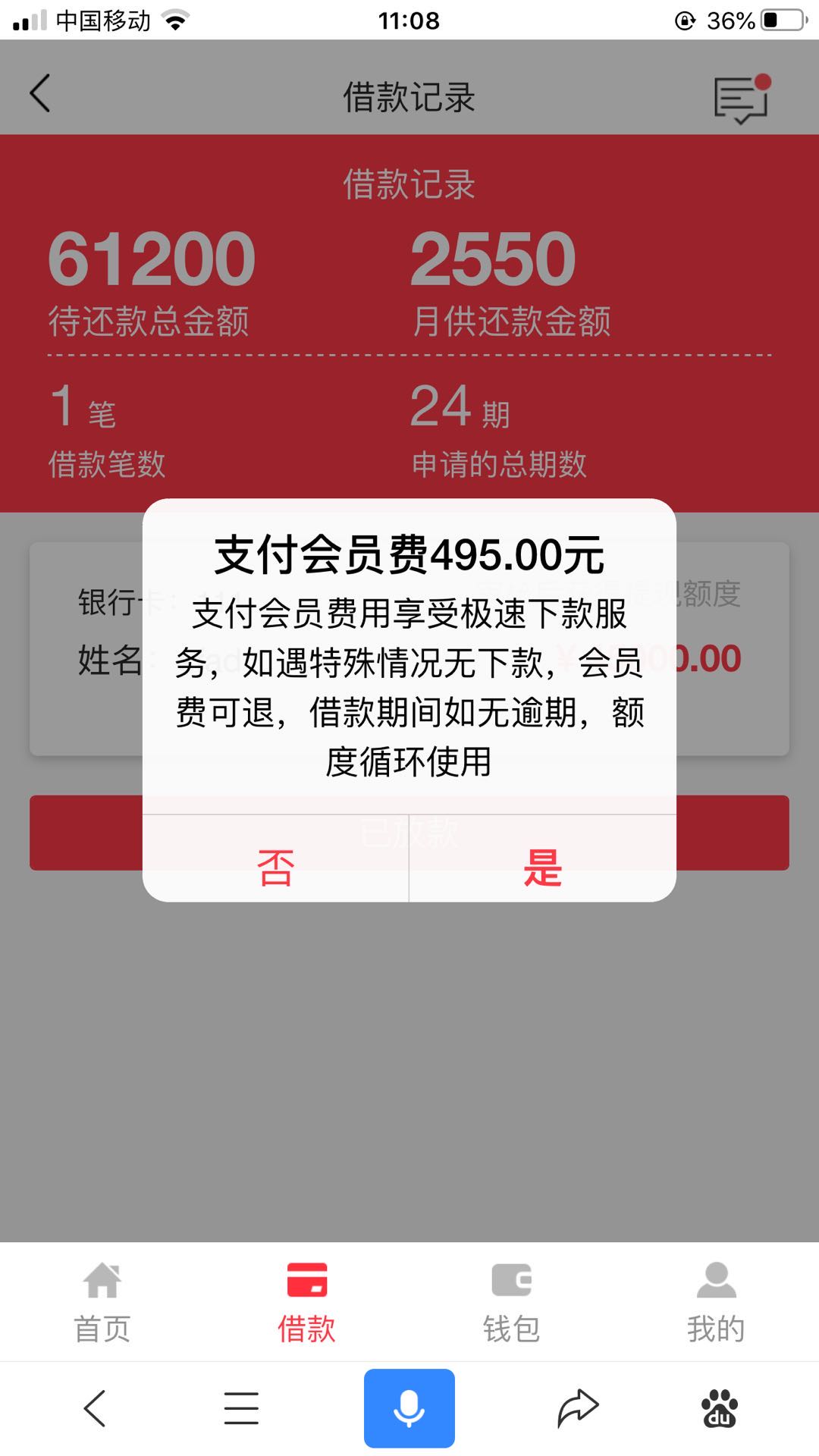Switch to the 借款 tab
This screenshot has height=1456, width=819.
coord(306,1302)
